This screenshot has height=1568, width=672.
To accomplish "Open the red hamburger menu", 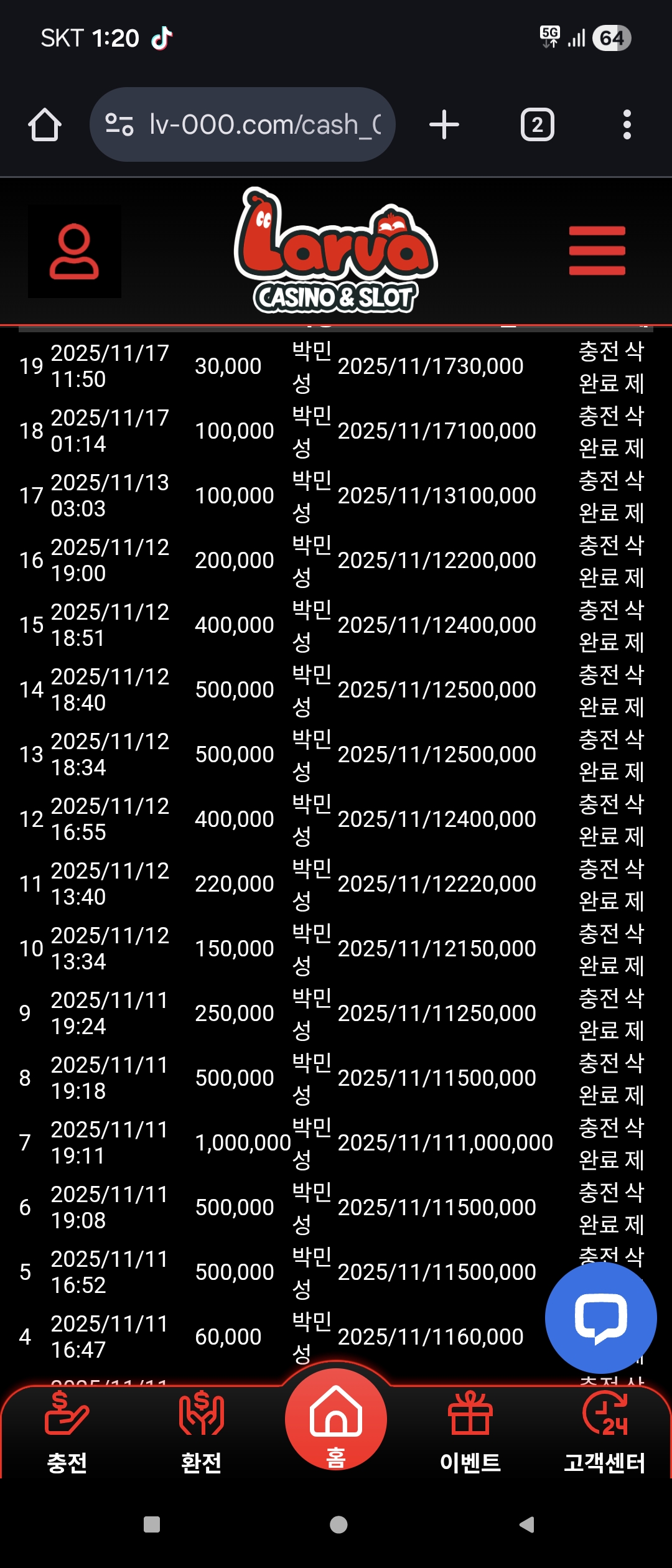I will tap(597, 251).
